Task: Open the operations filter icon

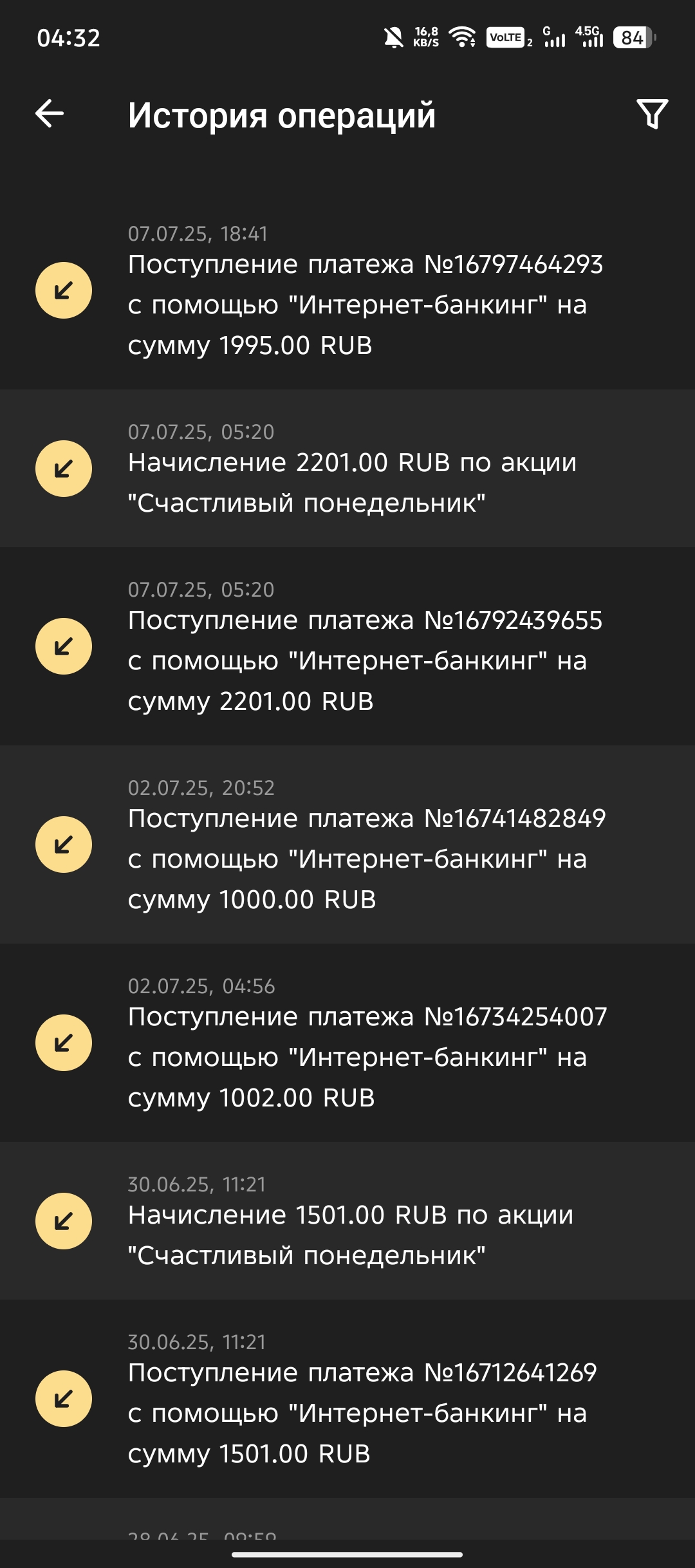Action: tap(652, 114)
